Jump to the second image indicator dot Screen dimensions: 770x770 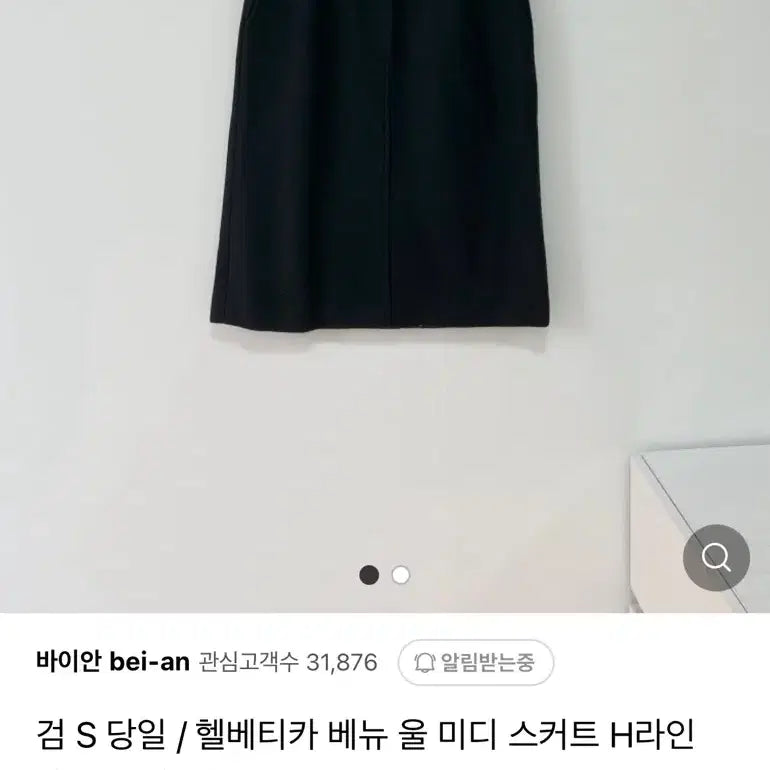[401, 574]
